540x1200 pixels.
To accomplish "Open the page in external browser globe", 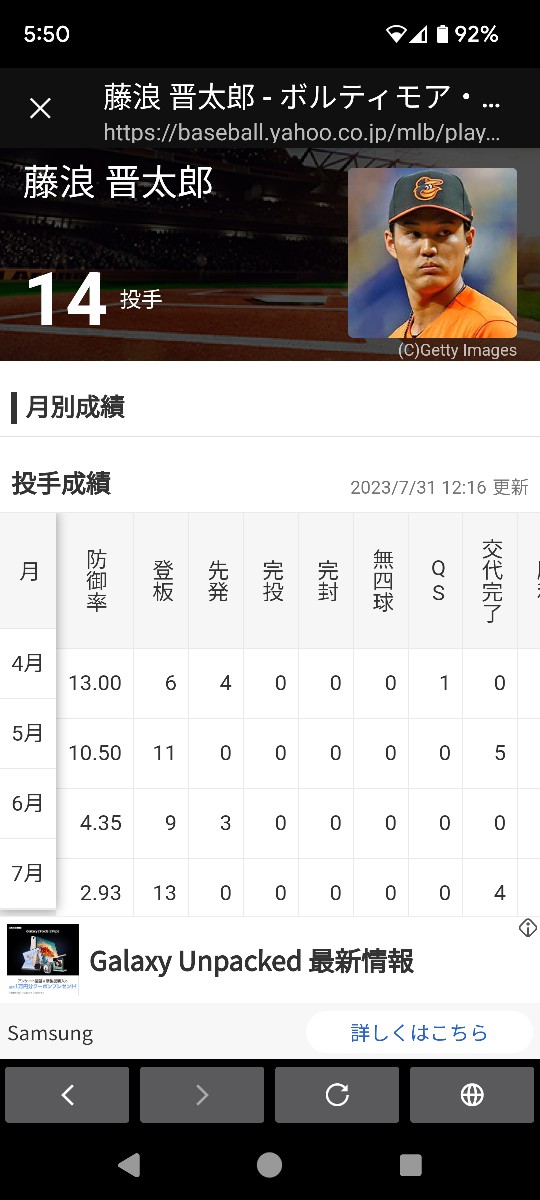I will point(472,1095).
